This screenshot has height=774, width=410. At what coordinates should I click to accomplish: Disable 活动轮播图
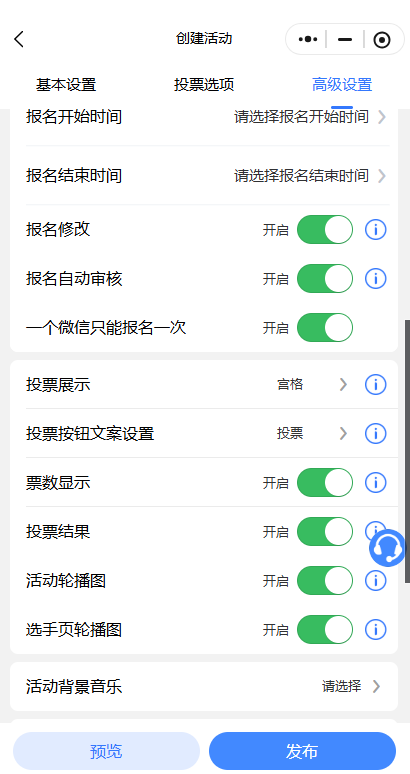325,580
